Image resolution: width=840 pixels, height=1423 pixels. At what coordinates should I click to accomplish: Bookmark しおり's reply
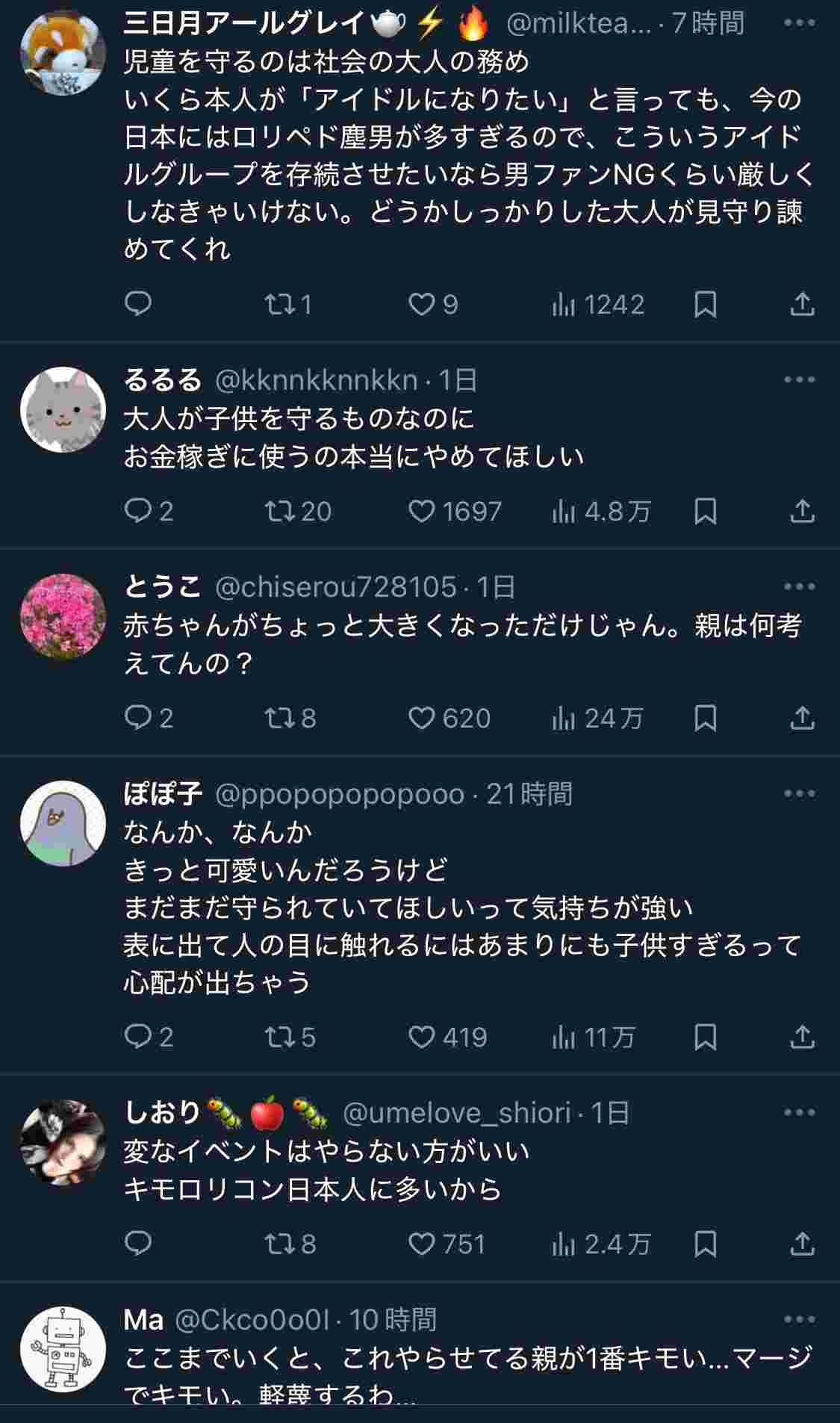point(705,1244)
